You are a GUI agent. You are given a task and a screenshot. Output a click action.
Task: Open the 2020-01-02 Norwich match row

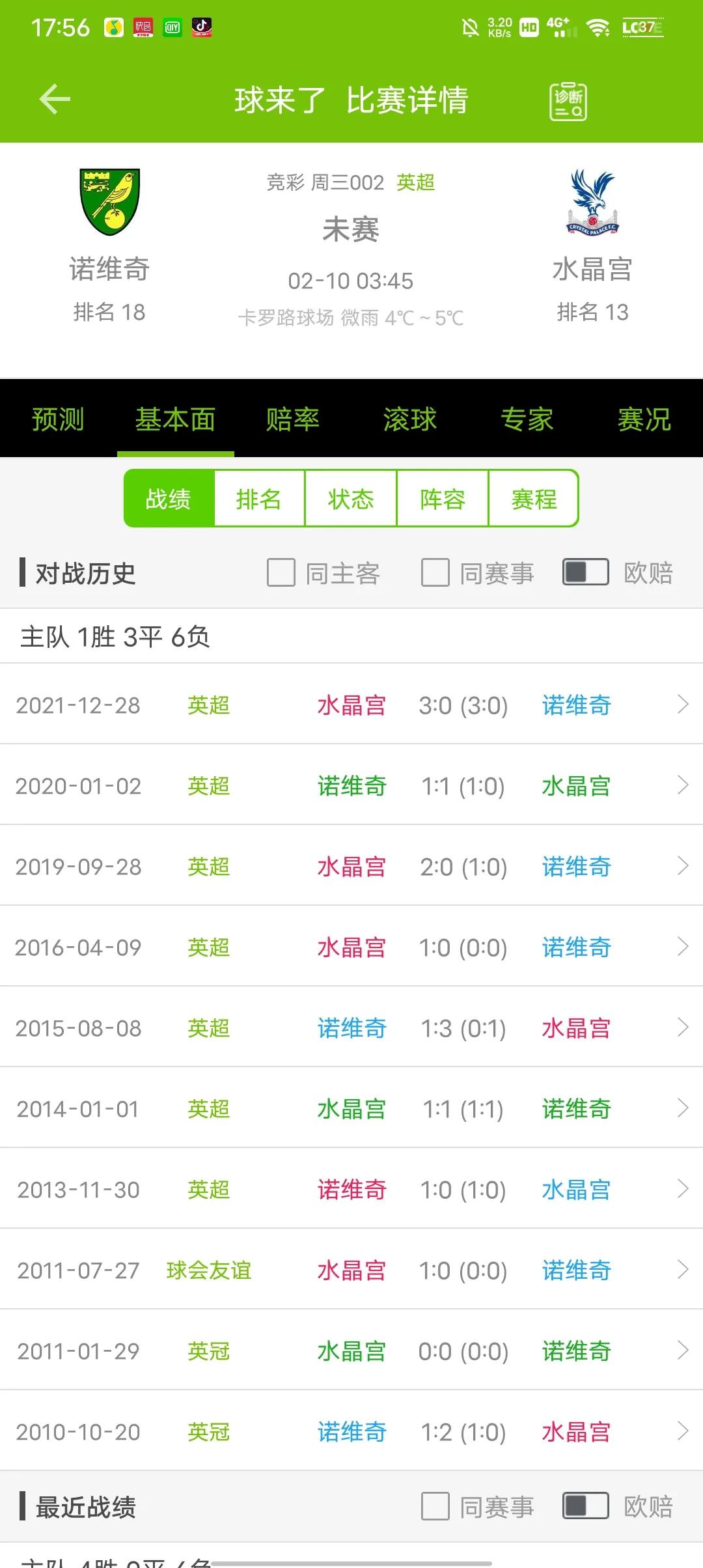351,786
